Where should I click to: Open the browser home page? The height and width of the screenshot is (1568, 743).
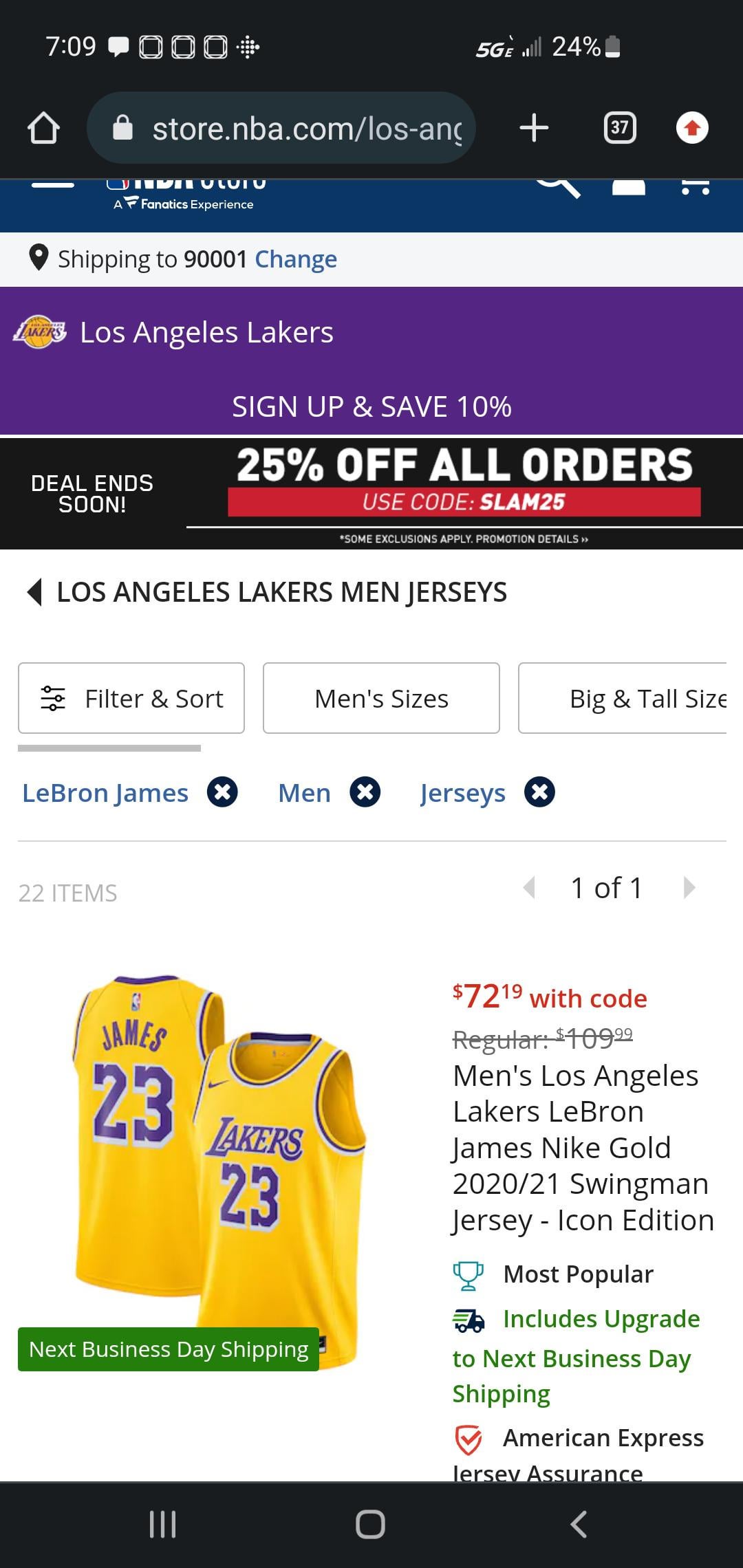tap(43, 128)
